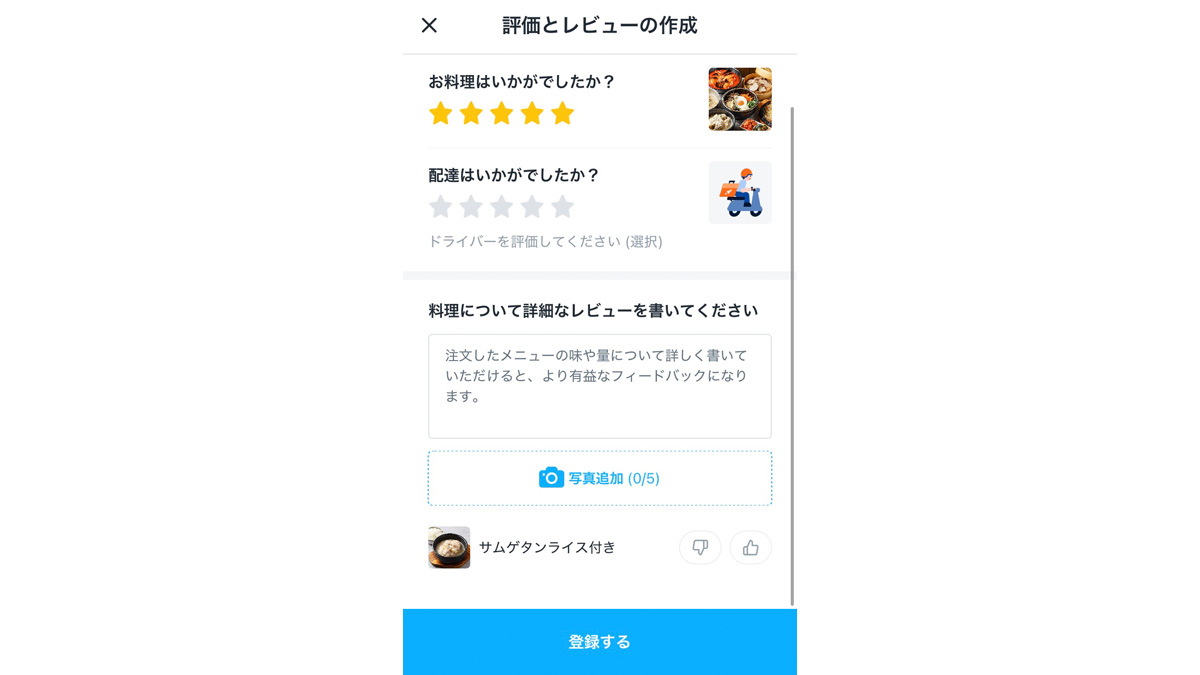Focus the detailed review text field
This screenshot has height=675, width=1200.
point(599,386)
